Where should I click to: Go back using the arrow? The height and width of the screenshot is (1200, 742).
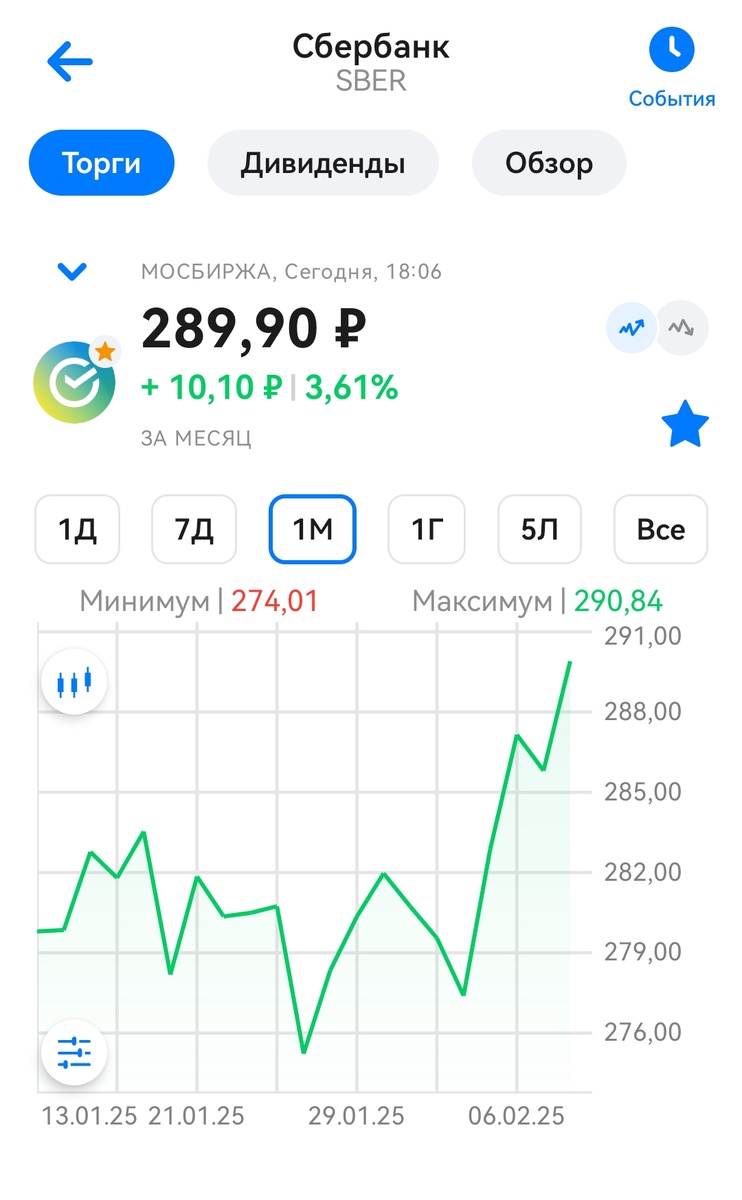(70, 62)
